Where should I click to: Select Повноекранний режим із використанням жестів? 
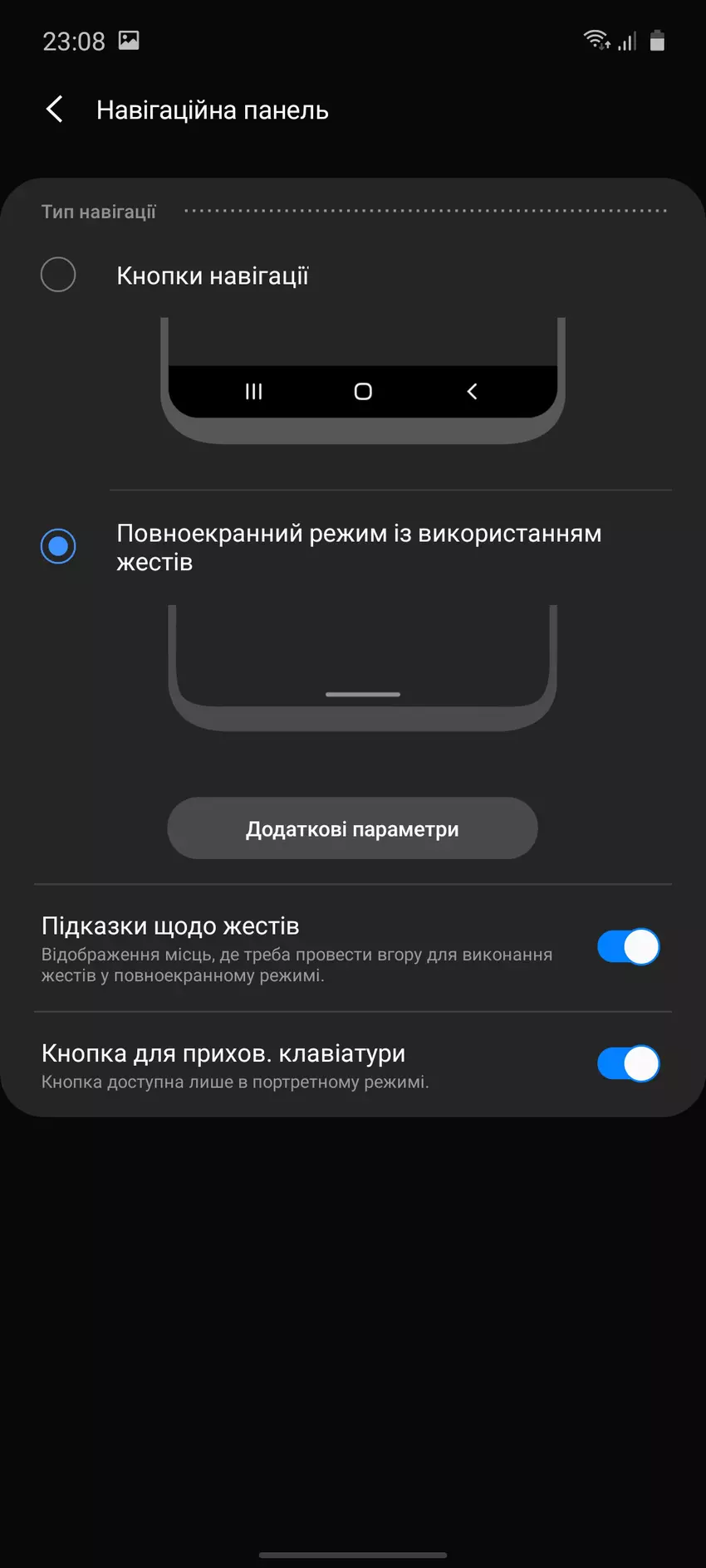(58, 546)
